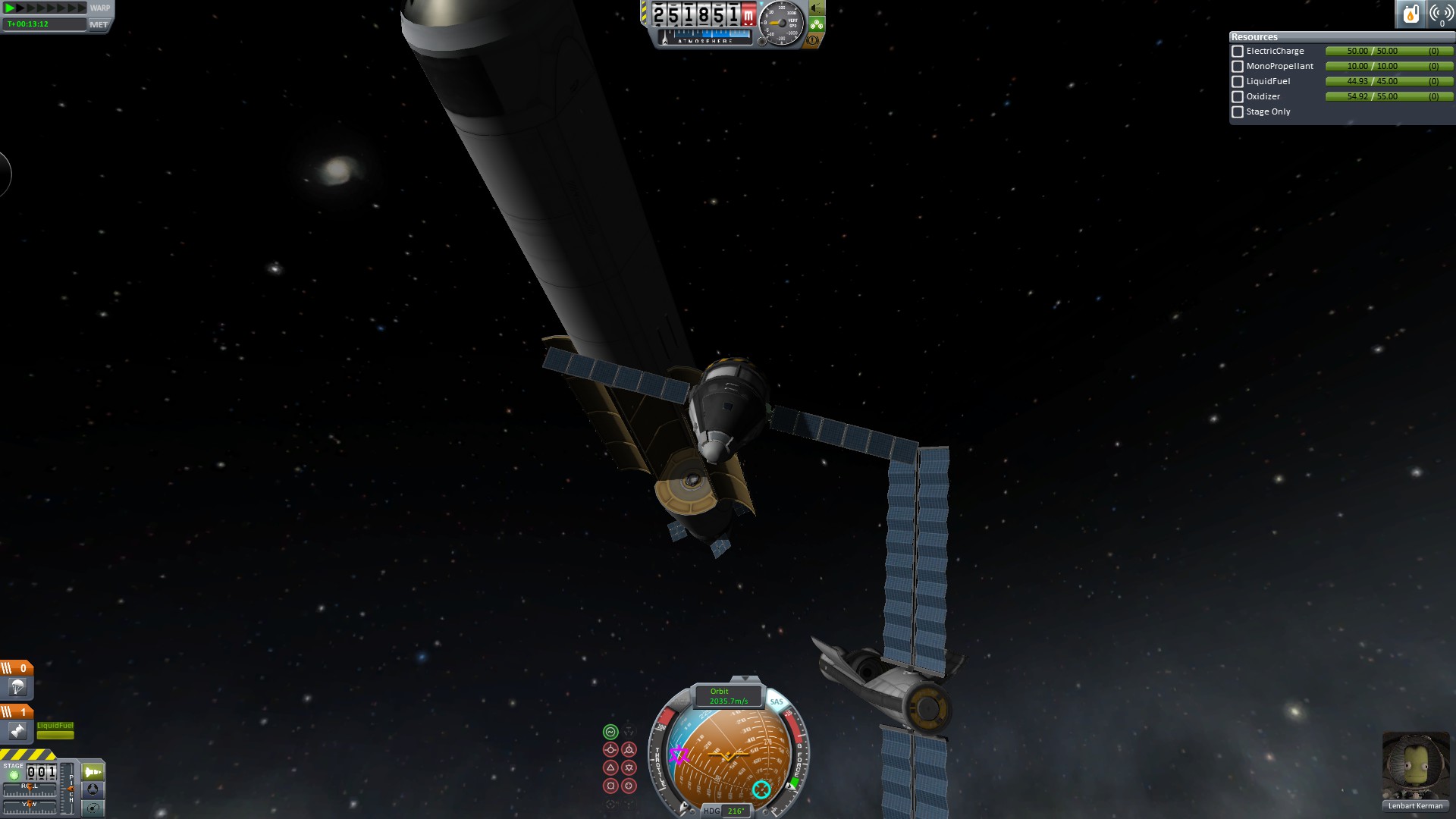Select stability assist SAS mode
1456x819 pixels.
pos(610,732)
